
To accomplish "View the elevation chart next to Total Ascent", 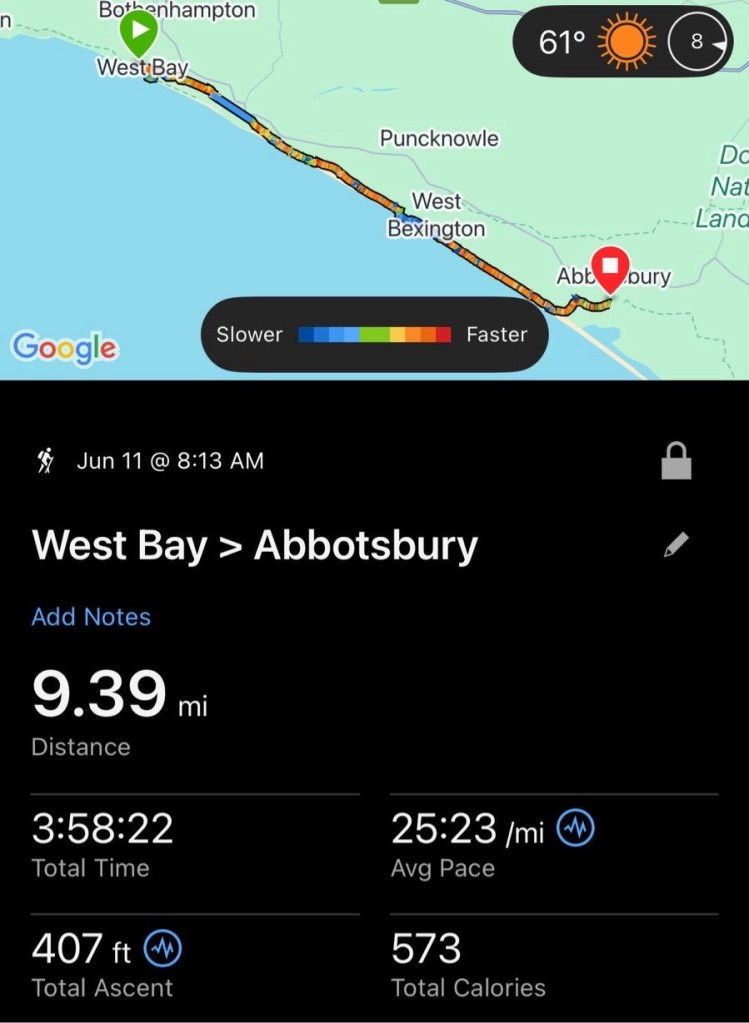I will pos(163,948).
